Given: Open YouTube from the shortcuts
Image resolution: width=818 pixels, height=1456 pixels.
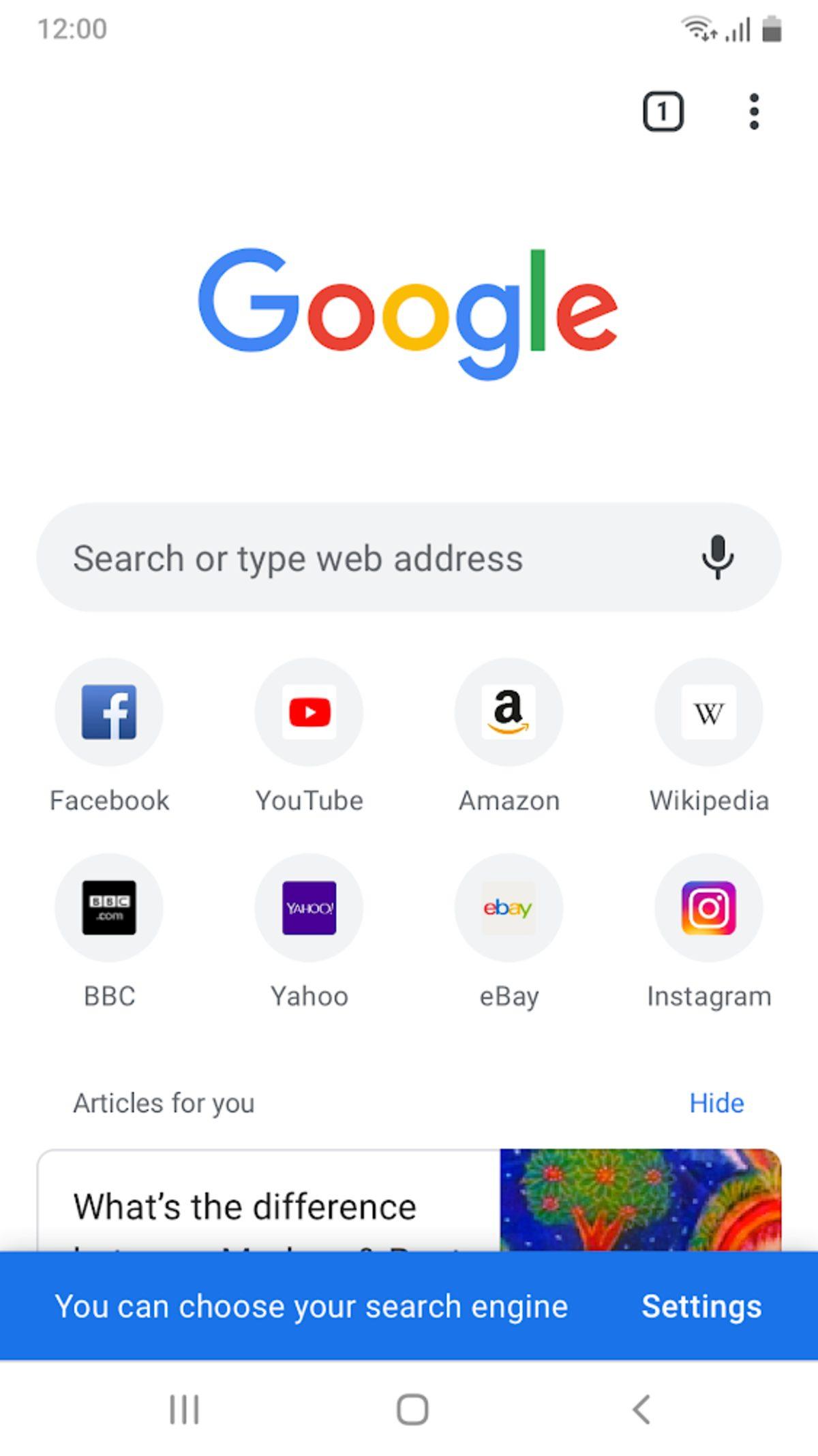Looking at the screenshot, I should [309, 712].
